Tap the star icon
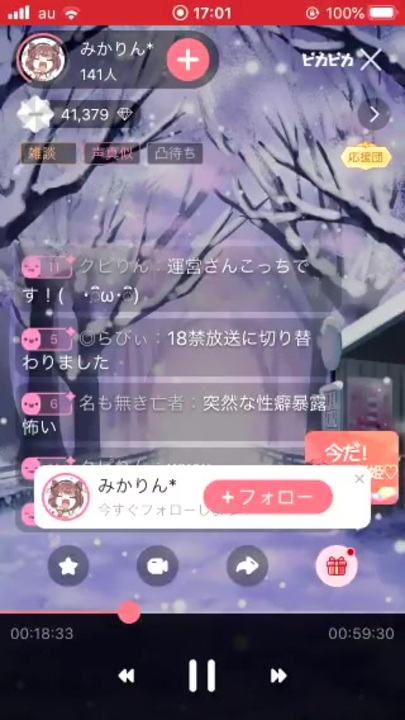The width and height of the screenshot is (405, 720). (x=68, y=566)
